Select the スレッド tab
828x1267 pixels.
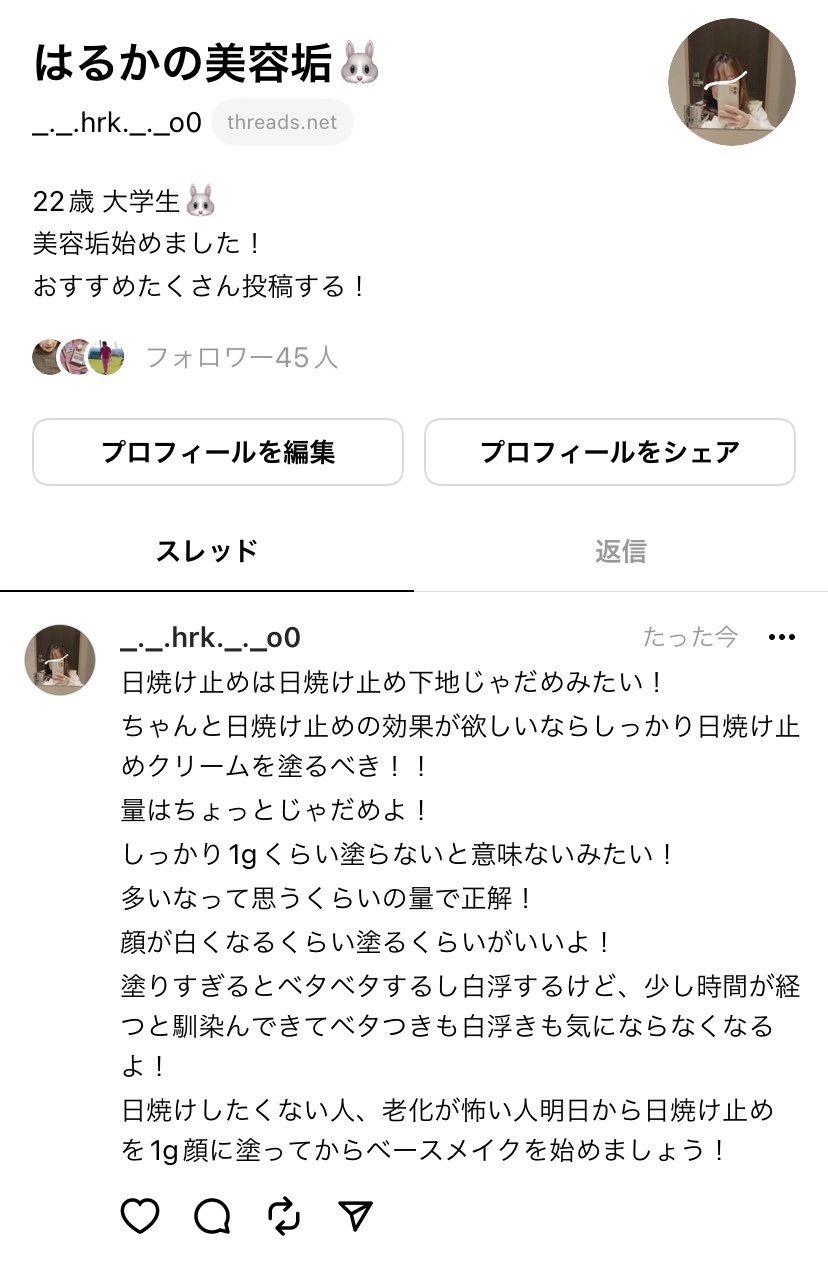(206, 550)
